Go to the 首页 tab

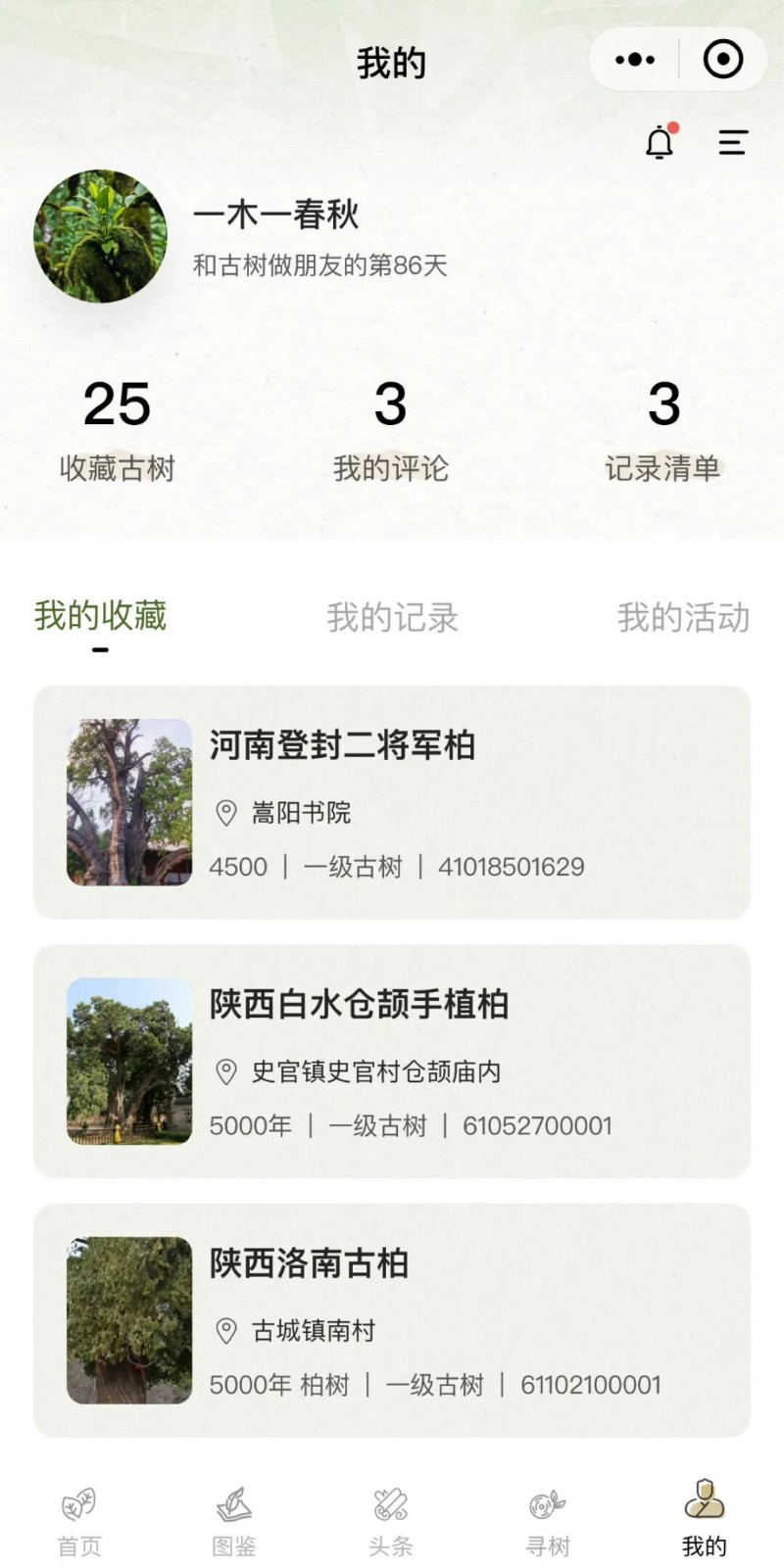[79, 1522]
